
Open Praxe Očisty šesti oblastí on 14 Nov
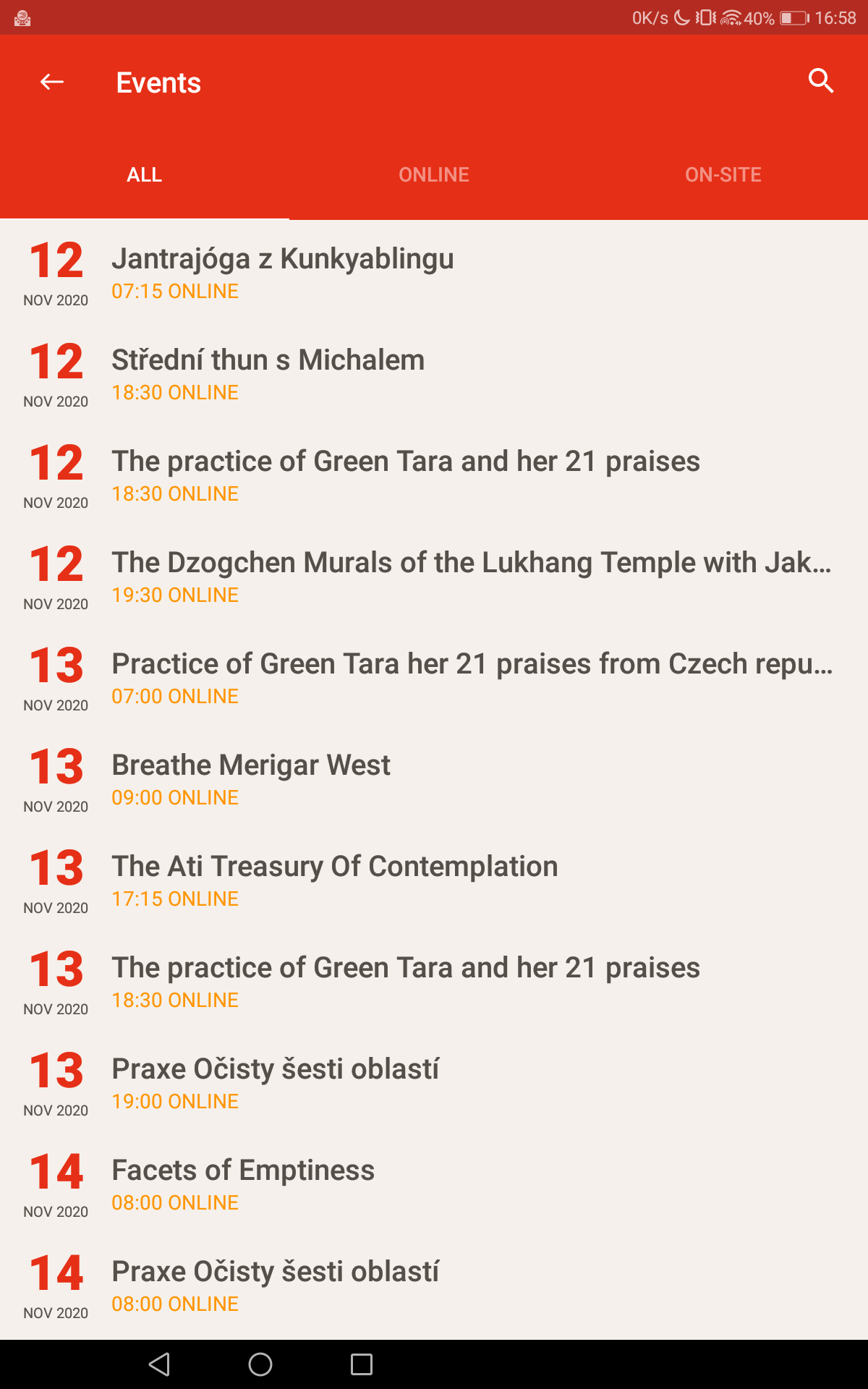coord(434,1285)
